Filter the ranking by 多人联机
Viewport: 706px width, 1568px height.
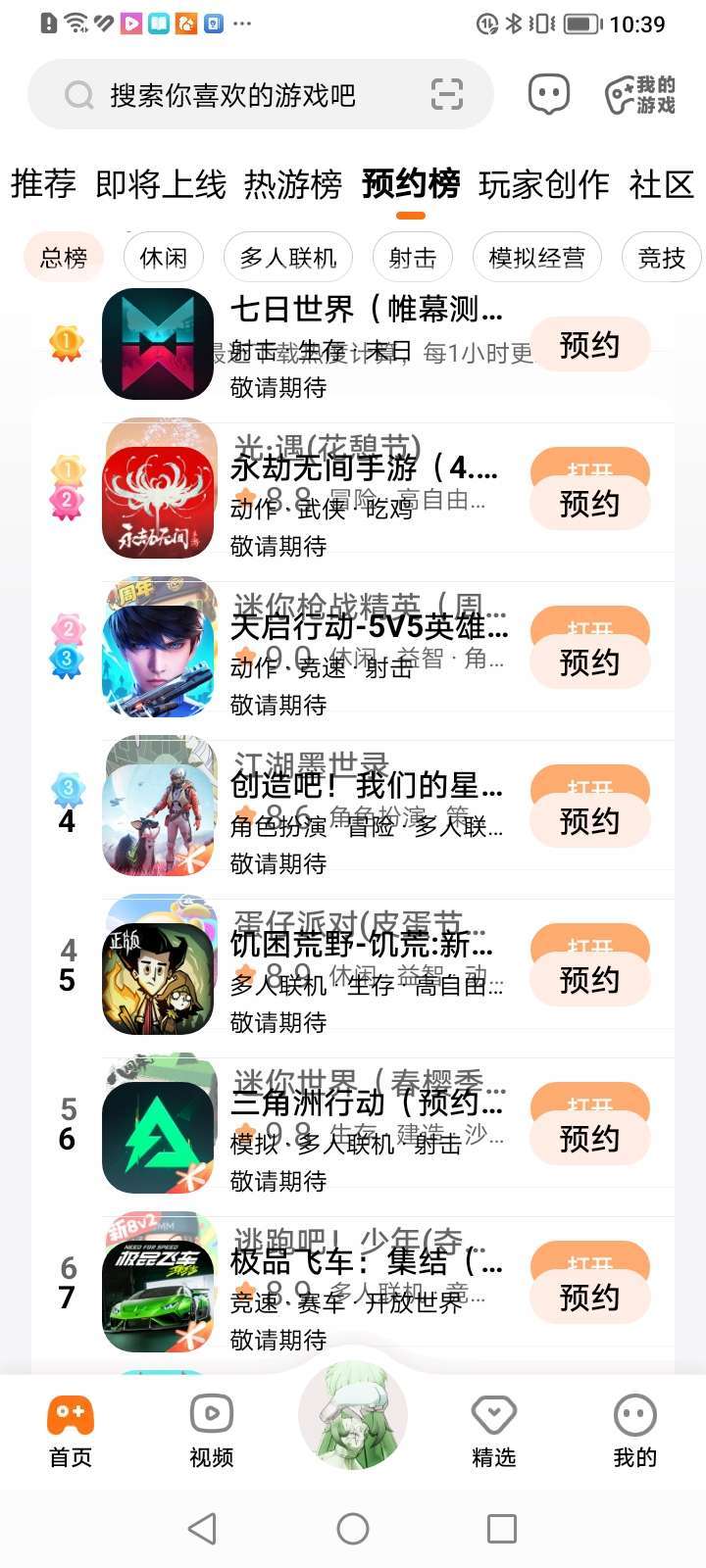(x=288, y=258)
